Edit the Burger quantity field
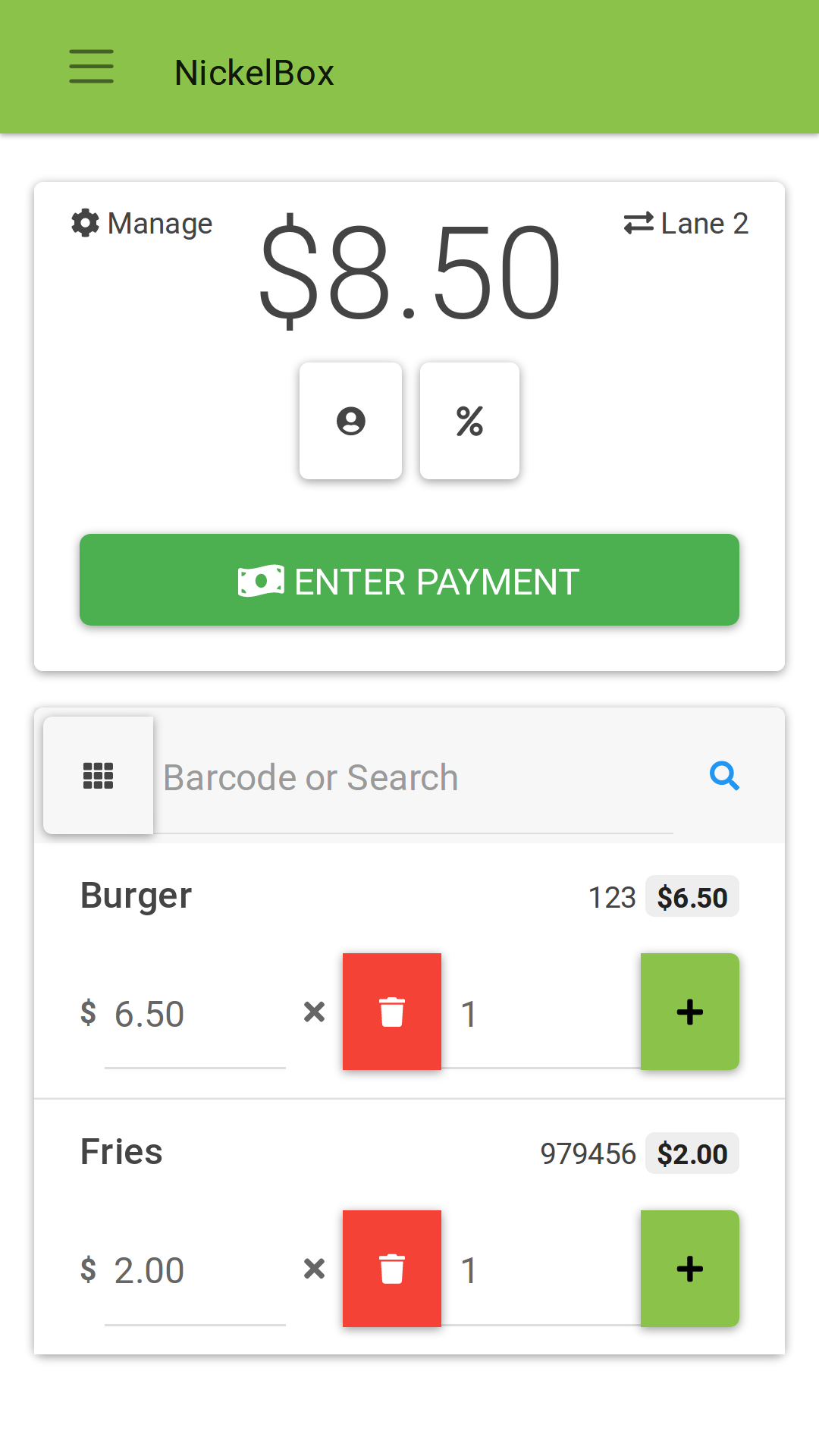Screen dimensions: 819x1456 (x=541, y=1015)
